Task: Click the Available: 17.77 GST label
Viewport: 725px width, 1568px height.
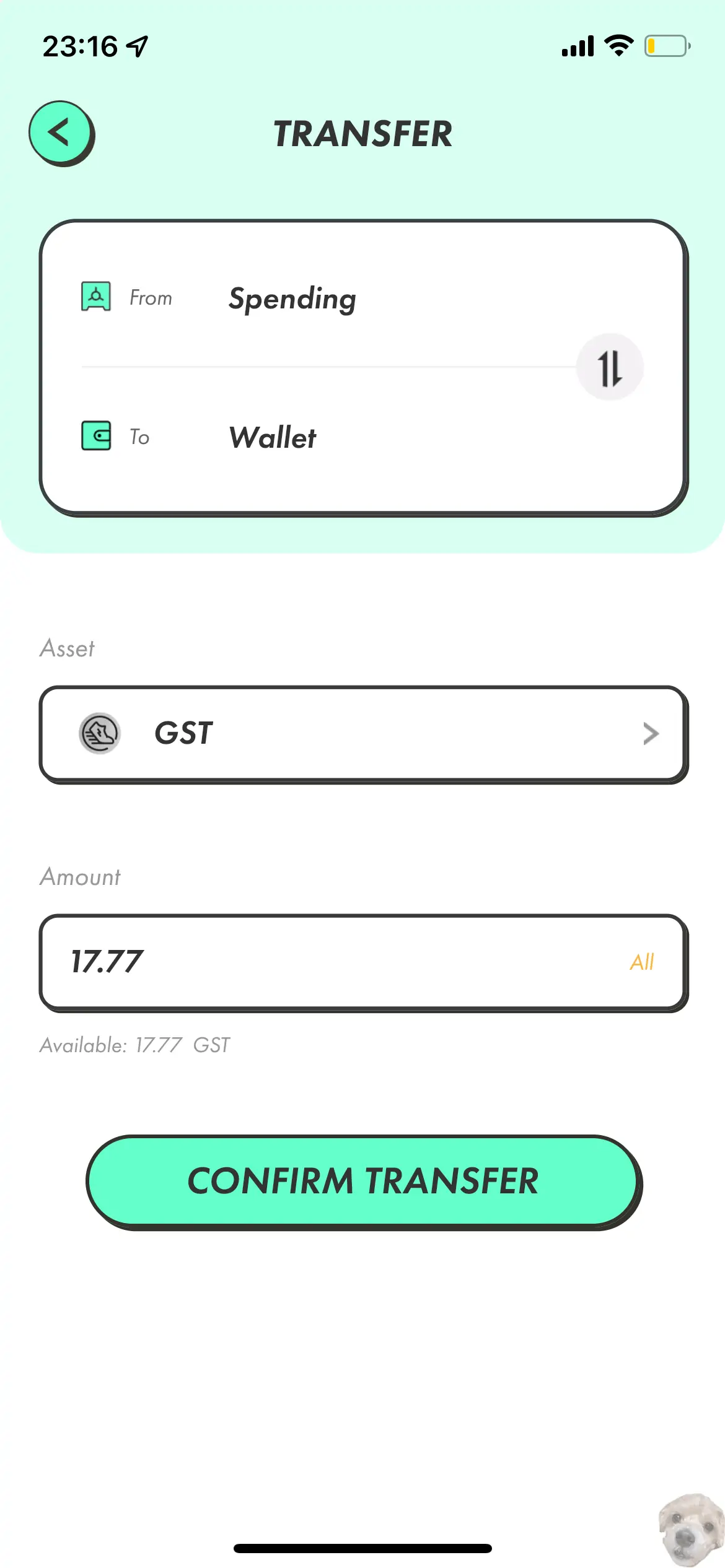Action: (134, 1044)
